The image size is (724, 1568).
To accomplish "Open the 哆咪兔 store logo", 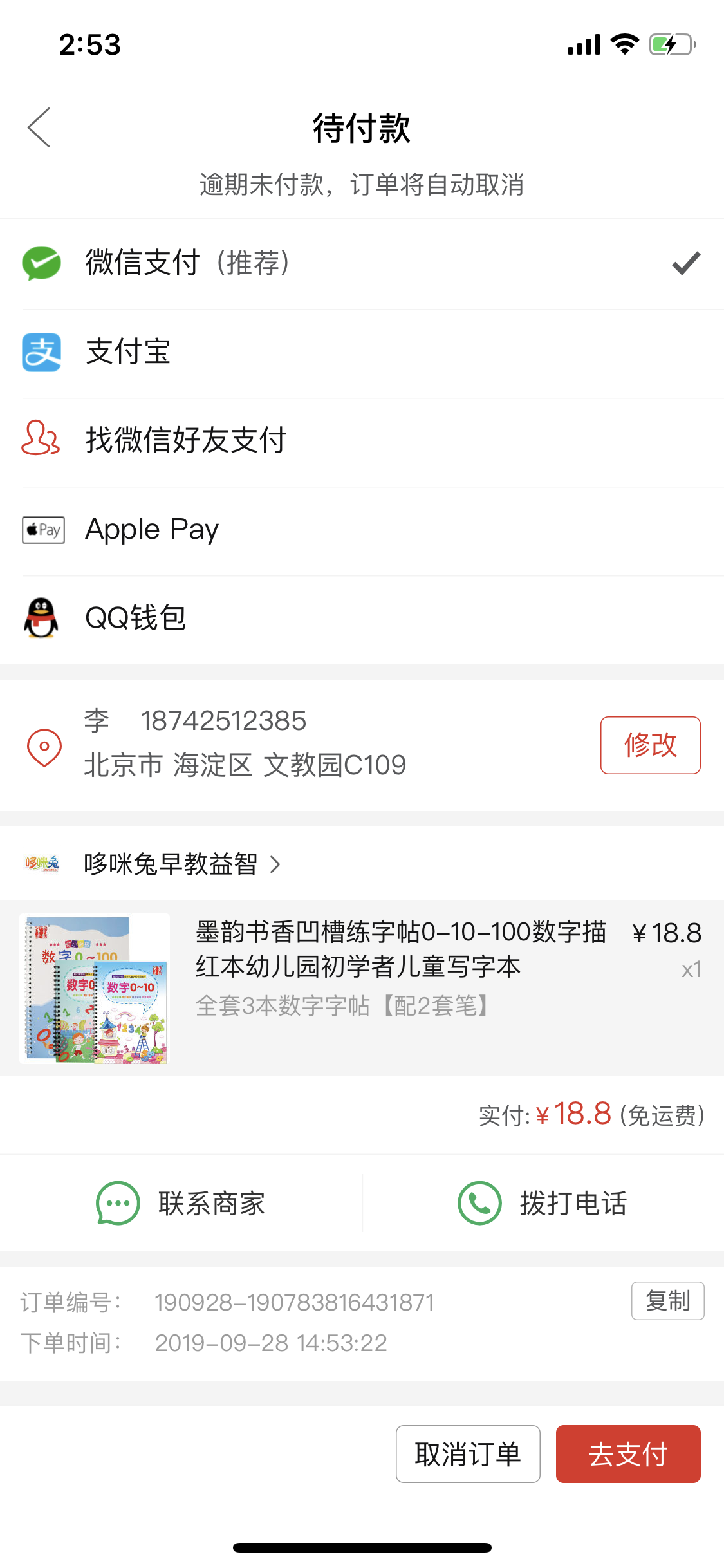I will pos(41,864).
